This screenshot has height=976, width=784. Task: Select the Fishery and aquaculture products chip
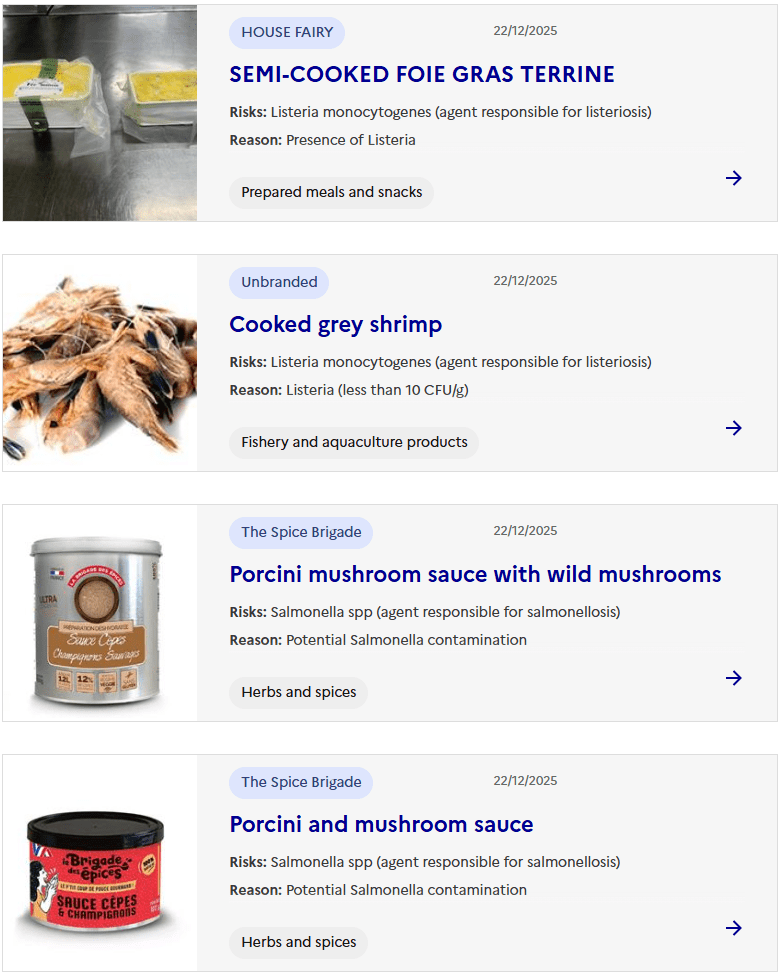(x=354, y=442)
